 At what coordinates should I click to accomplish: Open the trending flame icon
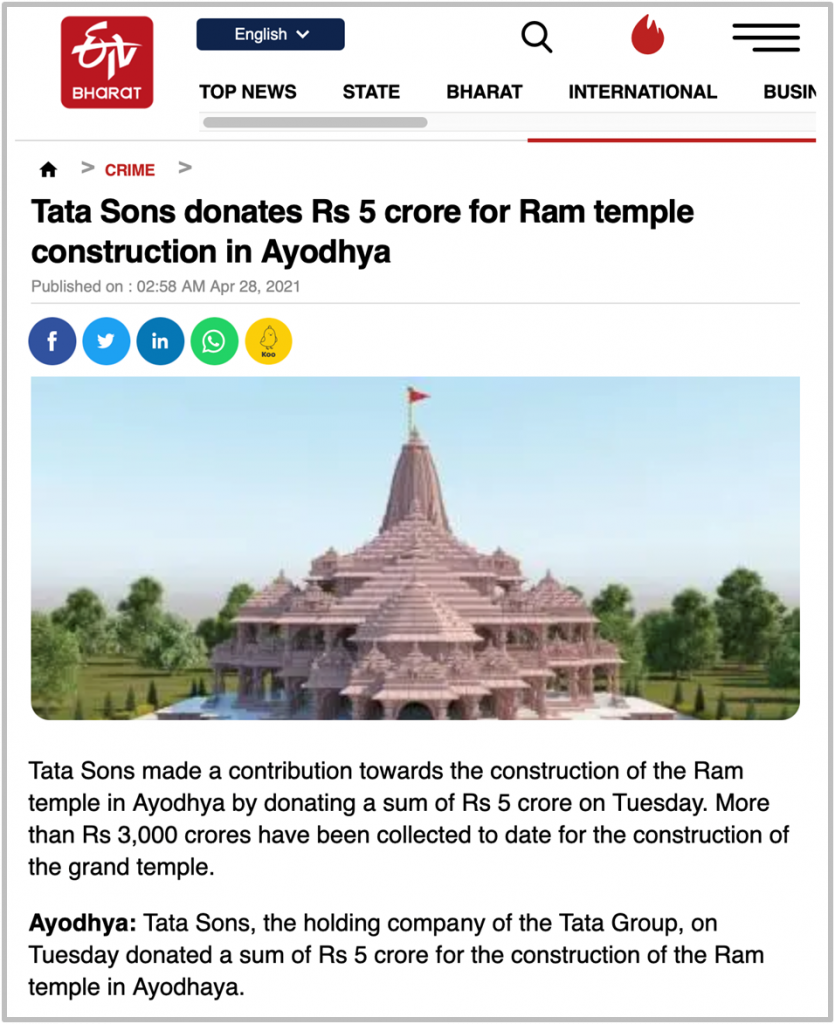tap(648, 36)
